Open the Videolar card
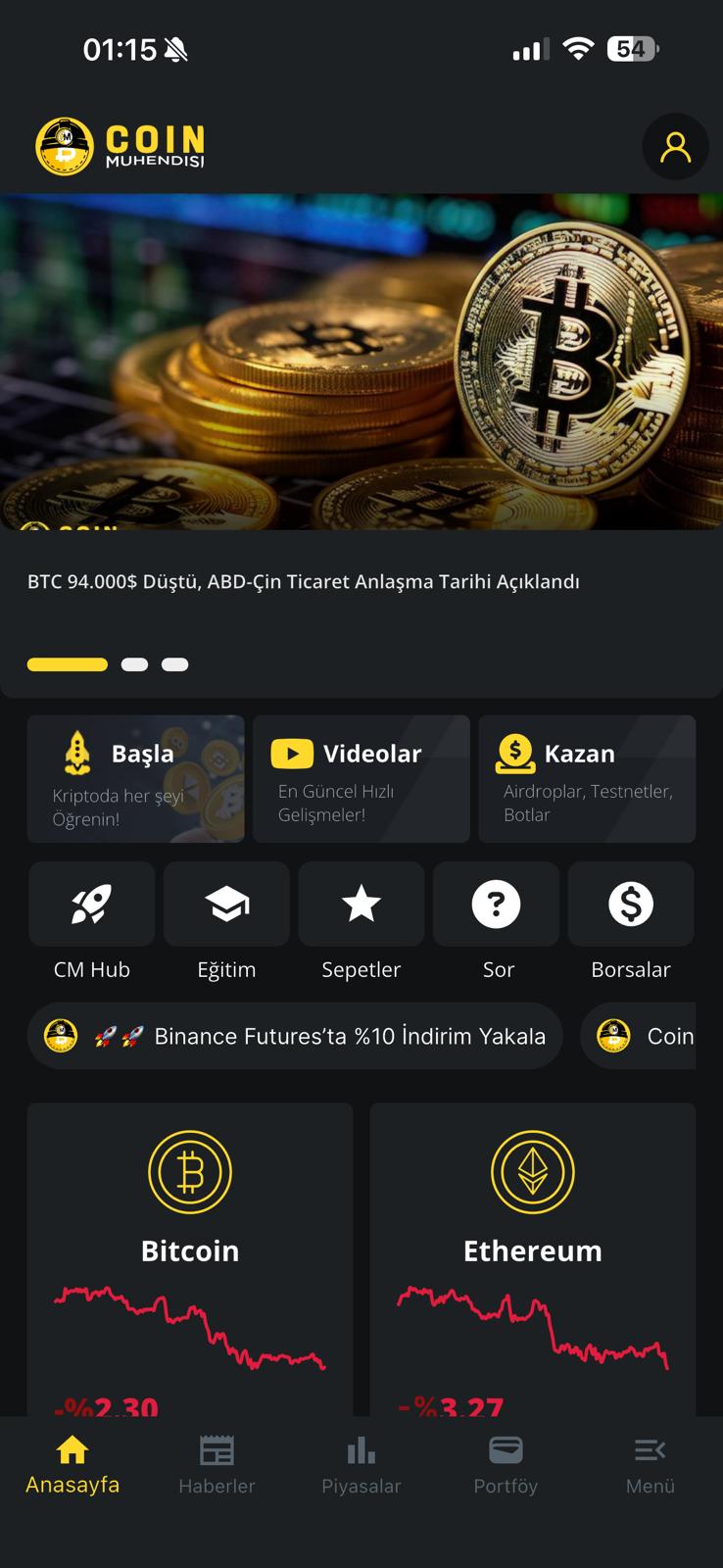723x1568 pixels. tap(361, 778)
